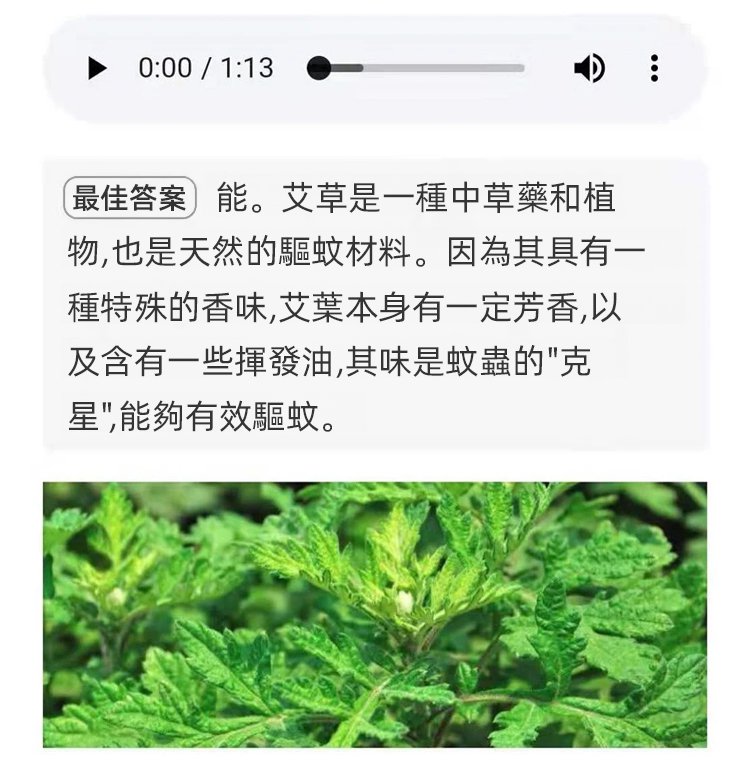The width and height of the screenshot is (750, 760).
Task: Tap the audio progress bar to seek
Action: pos(420,68)
